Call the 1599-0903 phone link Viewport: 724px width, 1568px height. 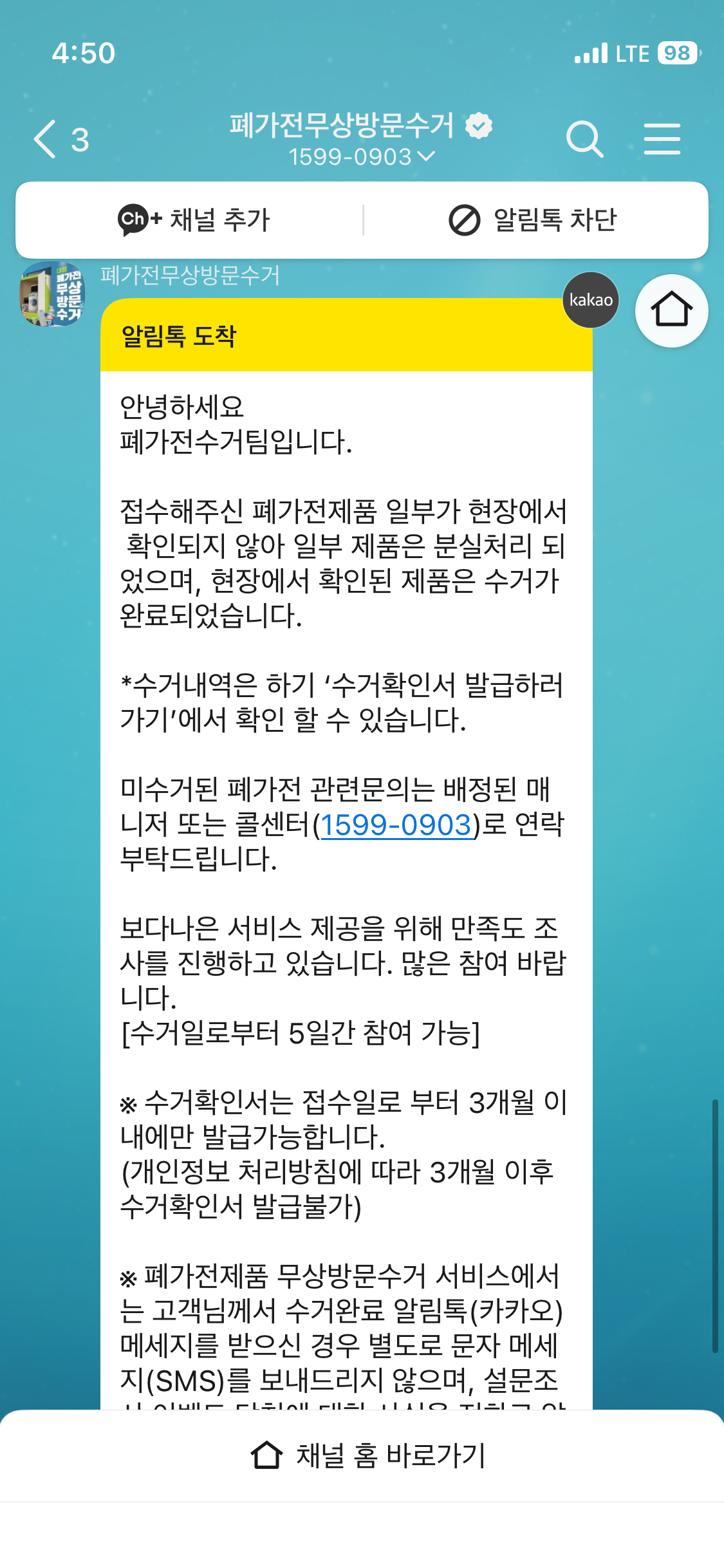(396, 825)
